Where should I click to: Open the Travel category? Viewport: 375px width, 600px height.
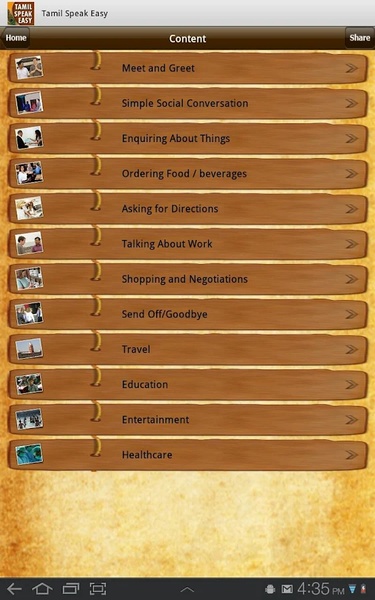(x=188, y=349)
